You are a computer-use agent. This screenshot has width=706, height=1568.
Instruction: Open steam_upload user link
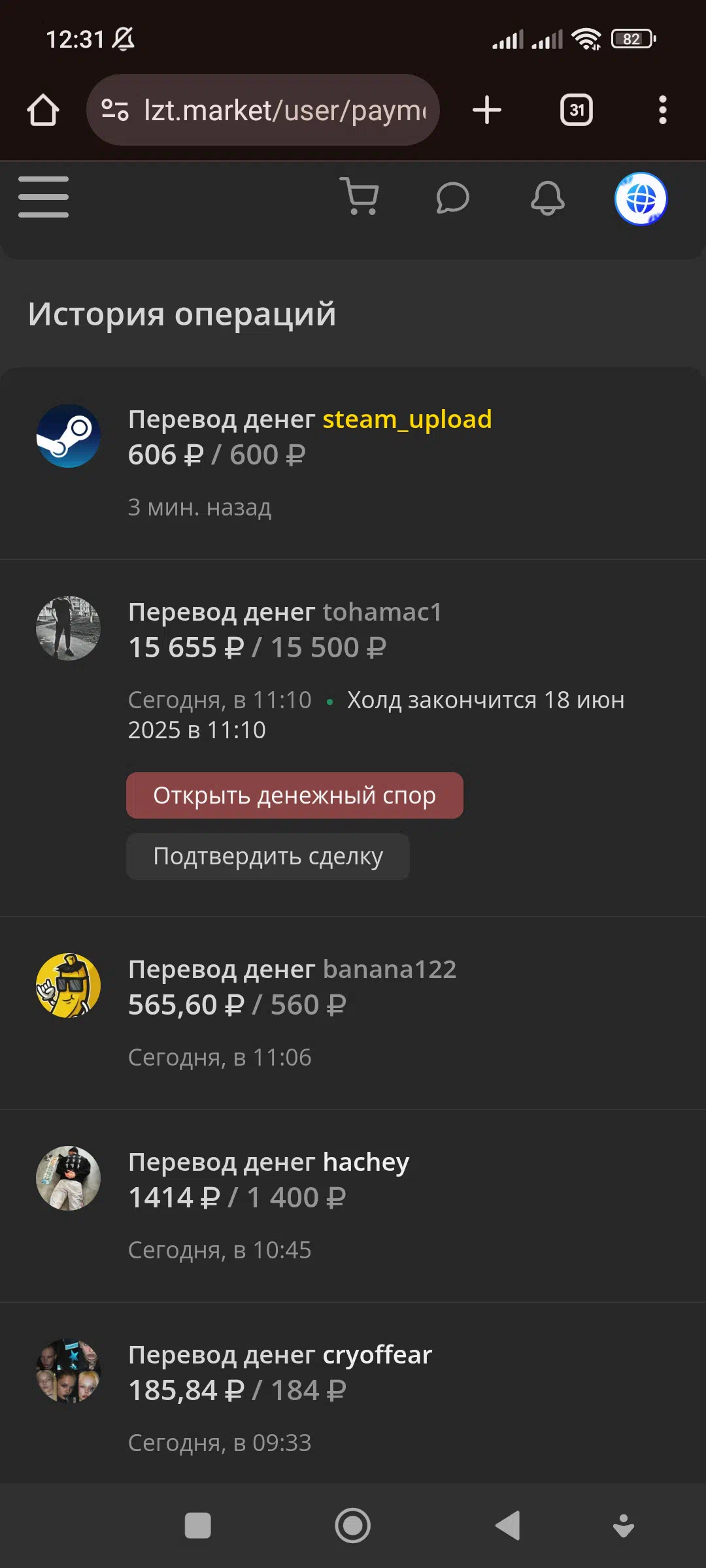(x=407, y=419)
